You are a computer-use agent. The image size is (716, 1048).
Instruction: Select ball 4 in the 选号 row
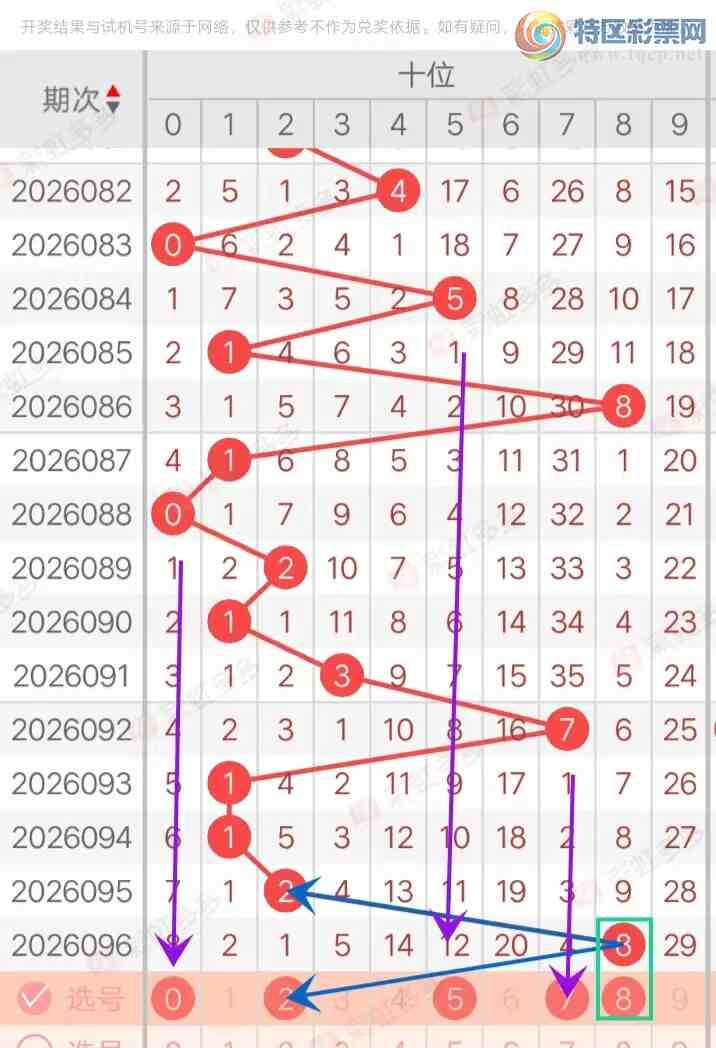click(x=398, y=998)
